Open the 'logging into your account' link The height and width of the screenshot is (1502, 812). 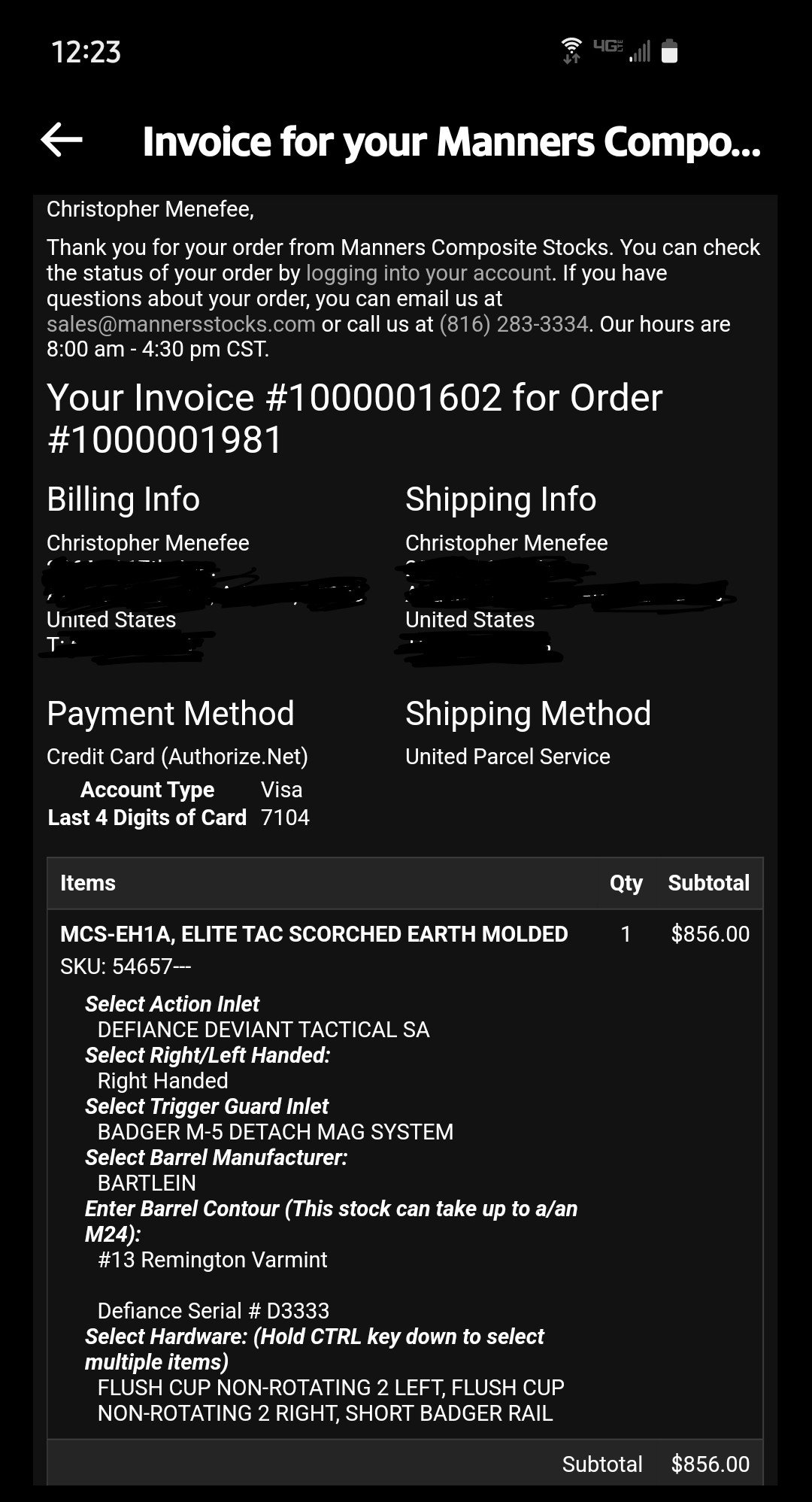429,273
